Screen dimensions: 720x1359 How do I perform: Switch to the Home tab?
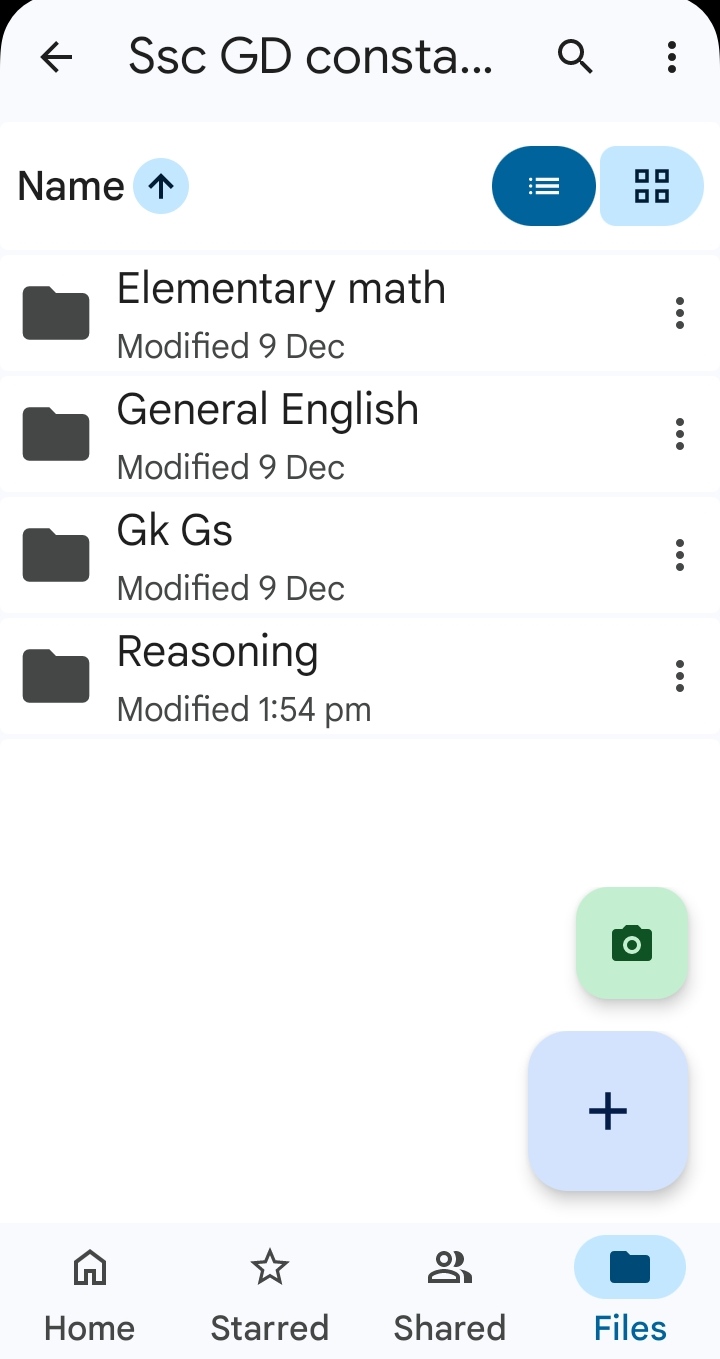(x=90, y=1290)
